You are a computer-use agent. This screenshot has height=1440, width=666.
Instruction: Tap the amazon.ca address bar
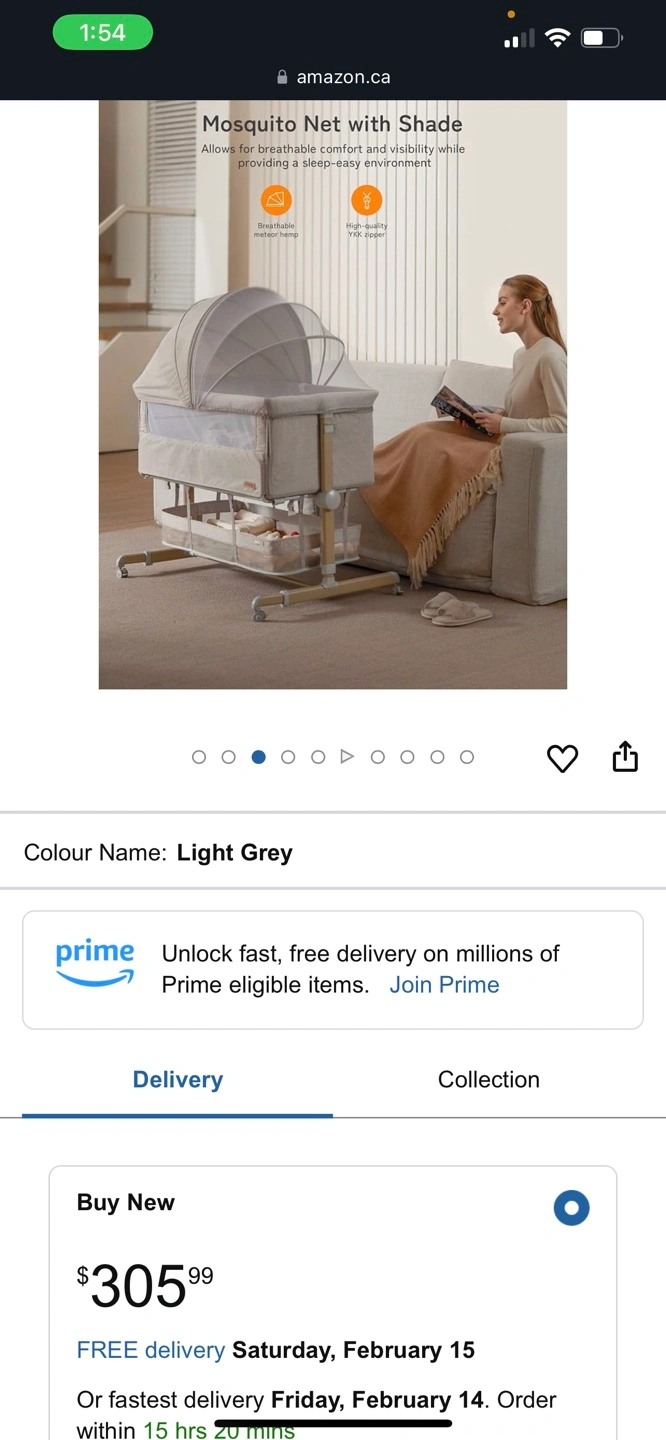point(333,77)
